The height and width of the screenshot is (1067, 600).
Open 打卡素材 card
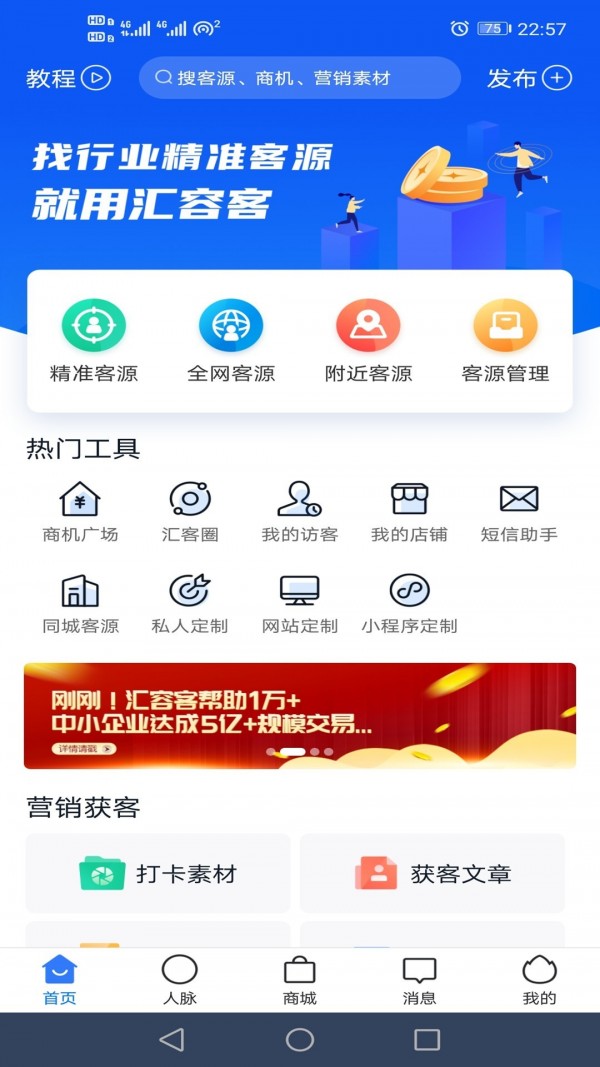[x=158, y=873]
